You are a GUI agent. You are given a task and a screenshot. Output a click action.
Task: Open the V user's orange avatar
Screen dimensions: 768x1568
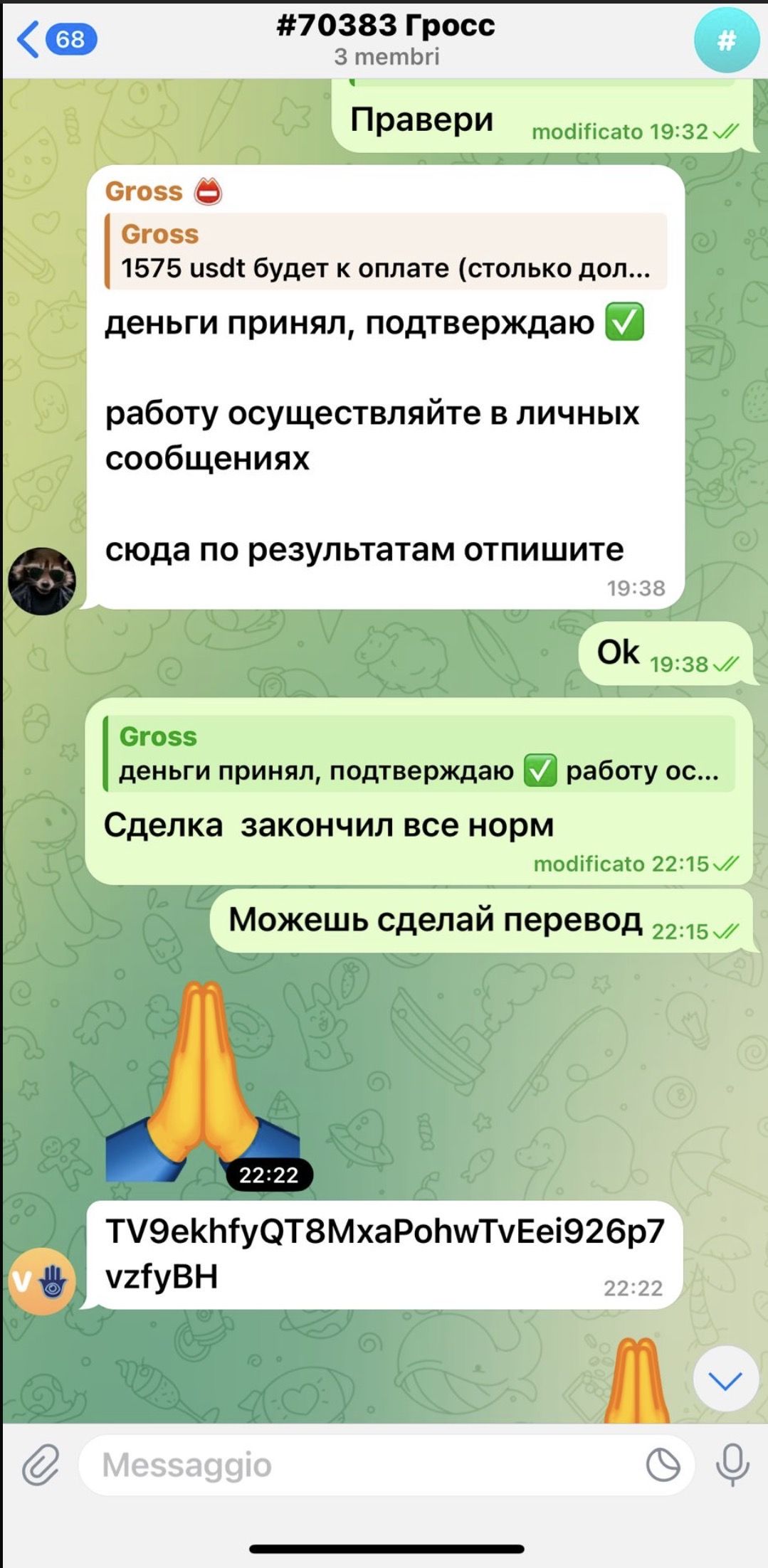41,1281
